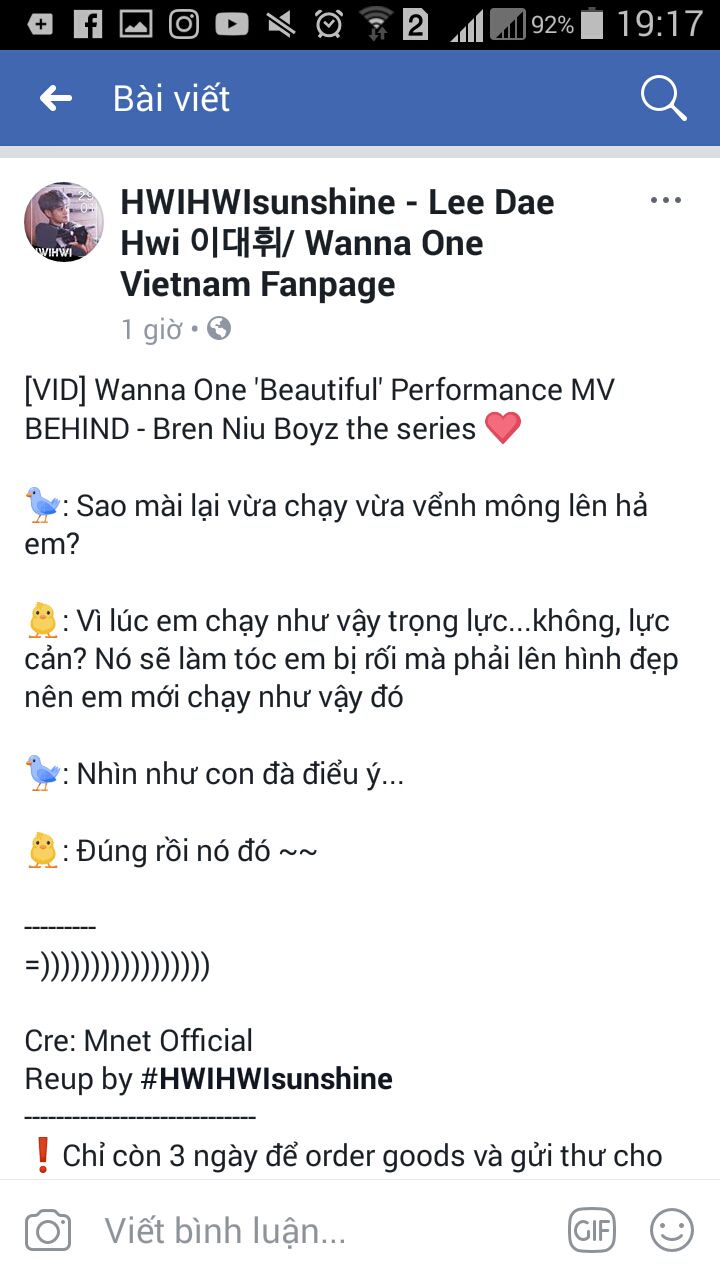Open the emoji picker for comment

(671, 1230)
